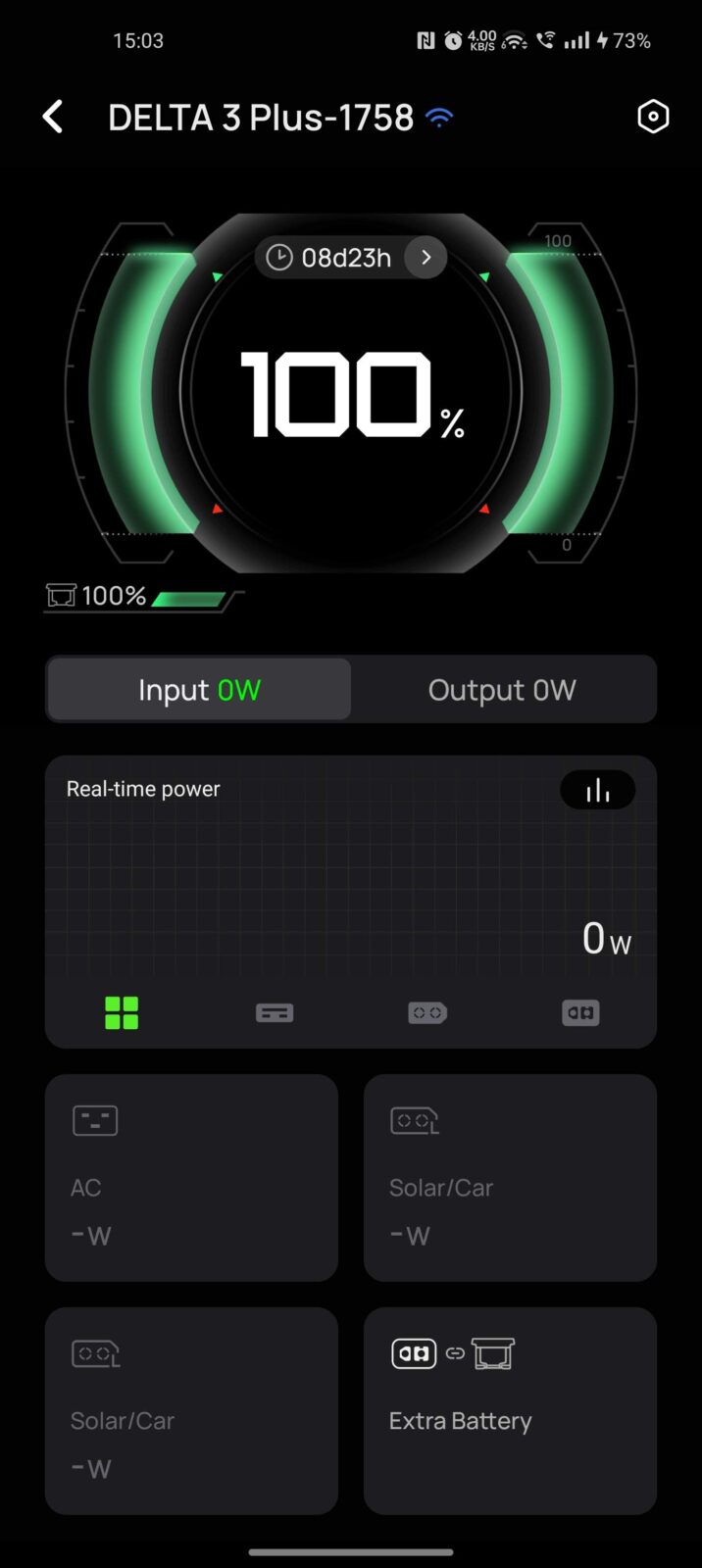Select the AC input filter icon

click(275, 1013)
